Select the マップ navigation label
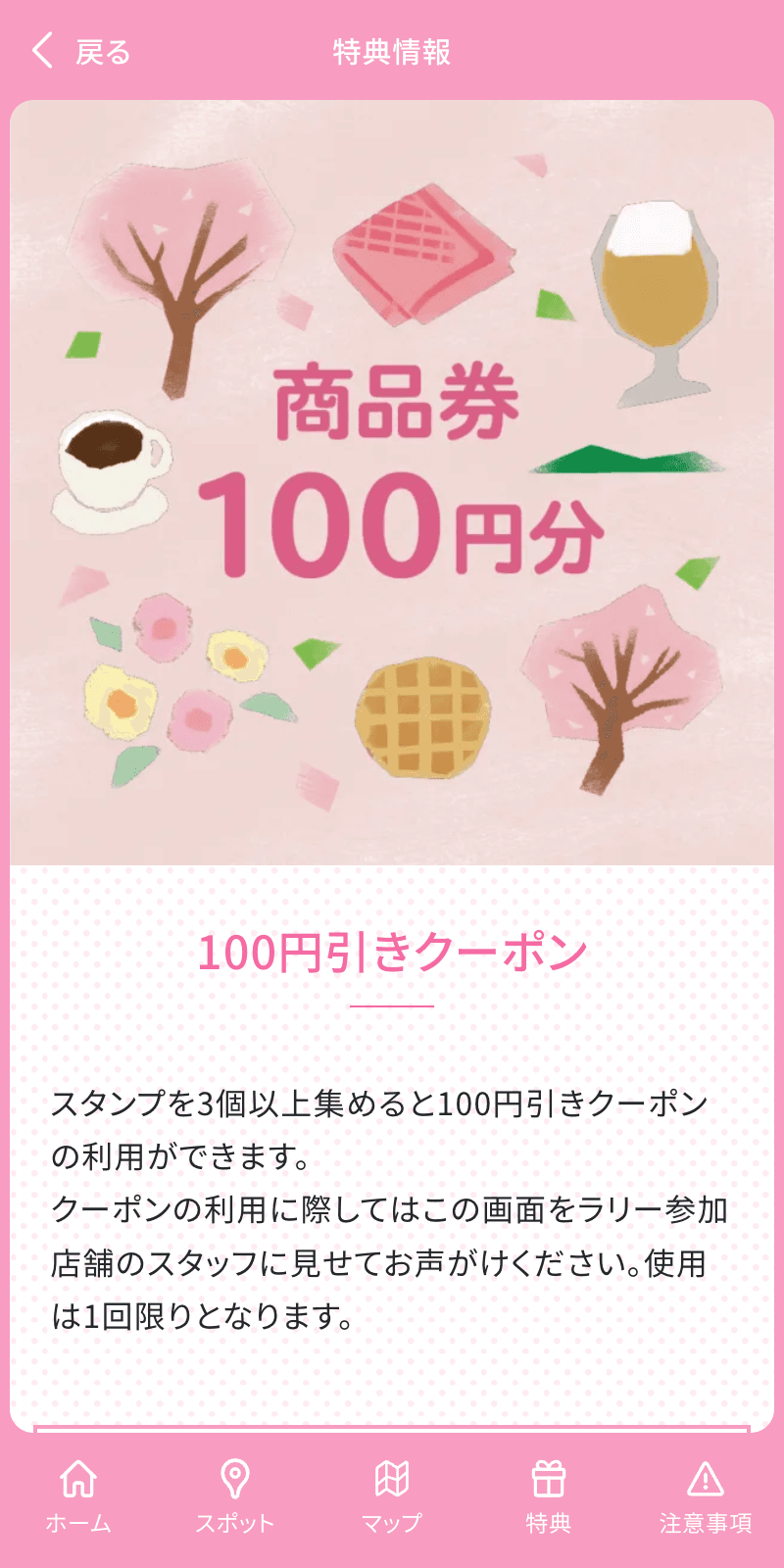Image resolution: width=784 pixels, height=1568 pixels. [392, 1522]
